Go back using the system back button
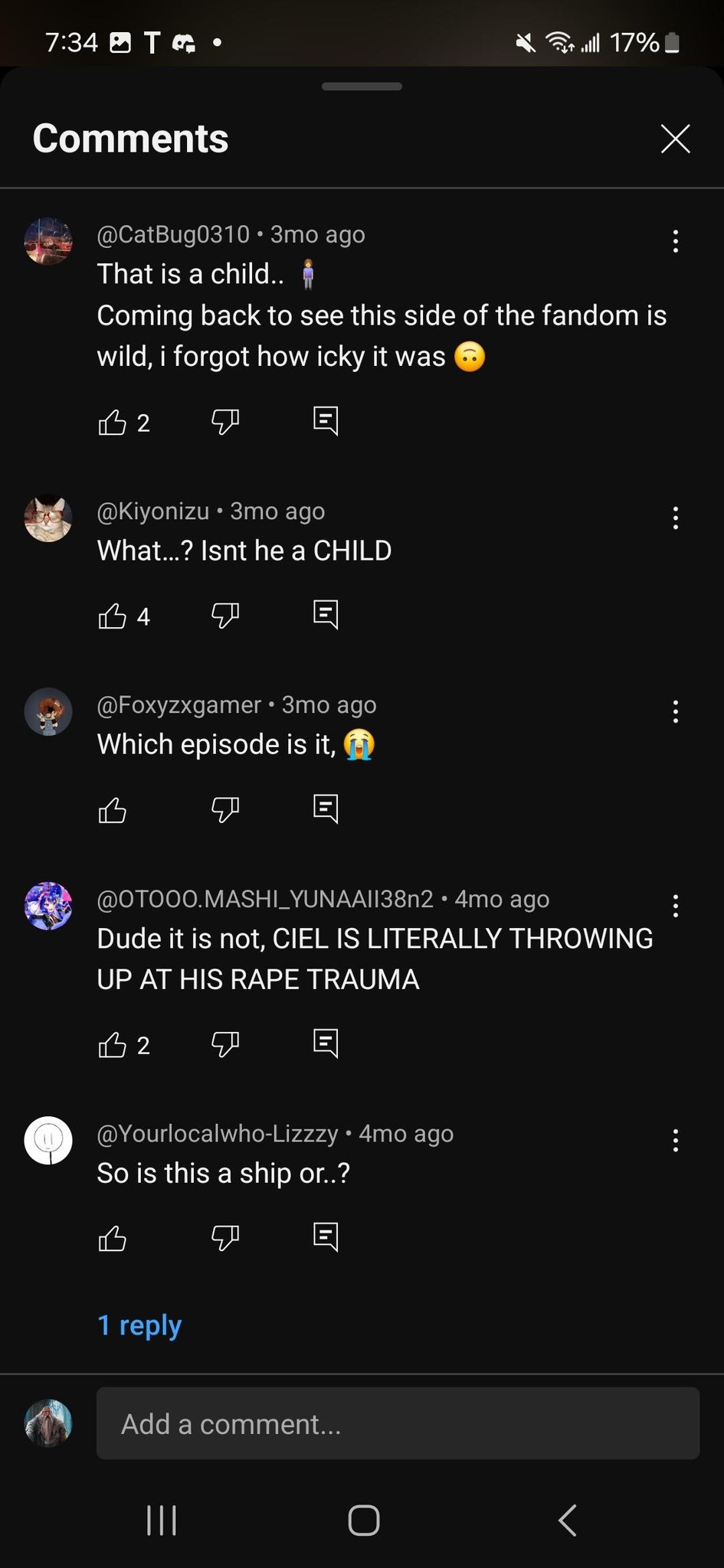724x1568 pixels. point(567,1520)
